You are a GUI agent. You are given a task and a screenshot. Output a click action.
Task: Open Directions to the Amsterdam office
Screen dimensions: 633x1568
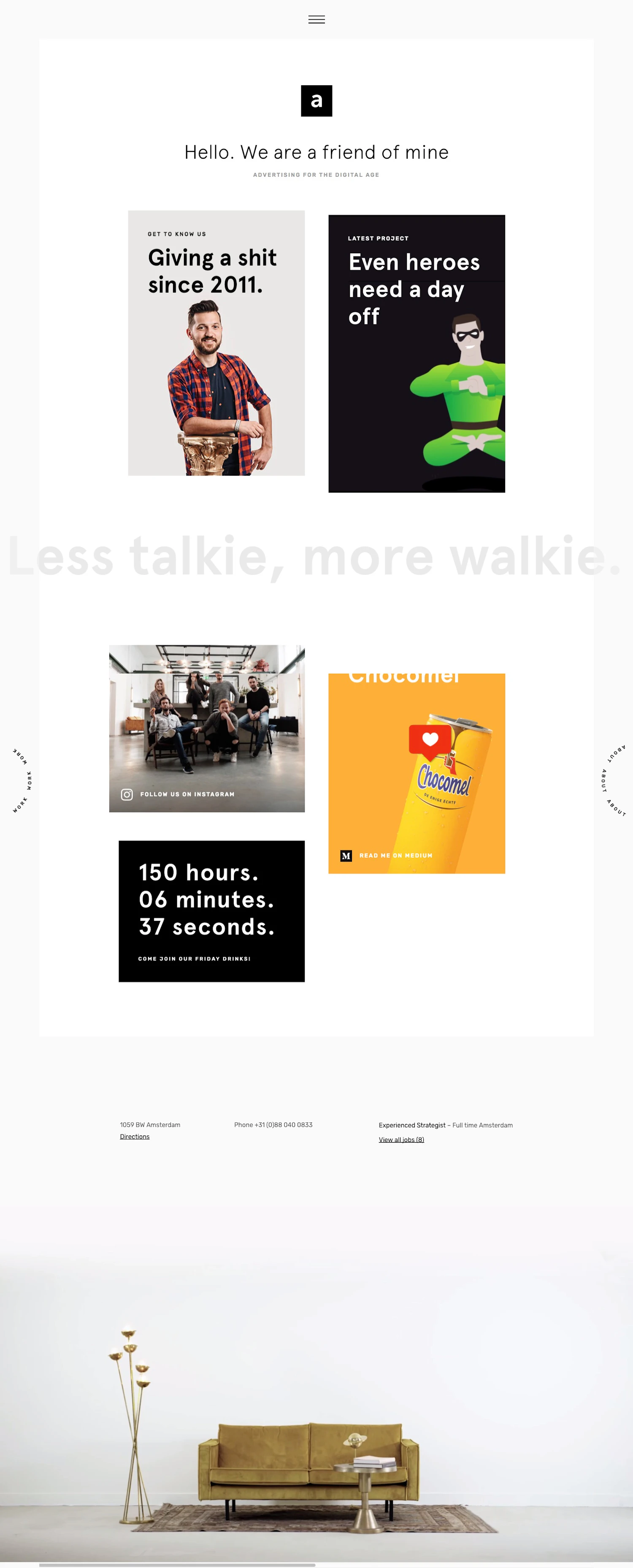point(135,1137)
